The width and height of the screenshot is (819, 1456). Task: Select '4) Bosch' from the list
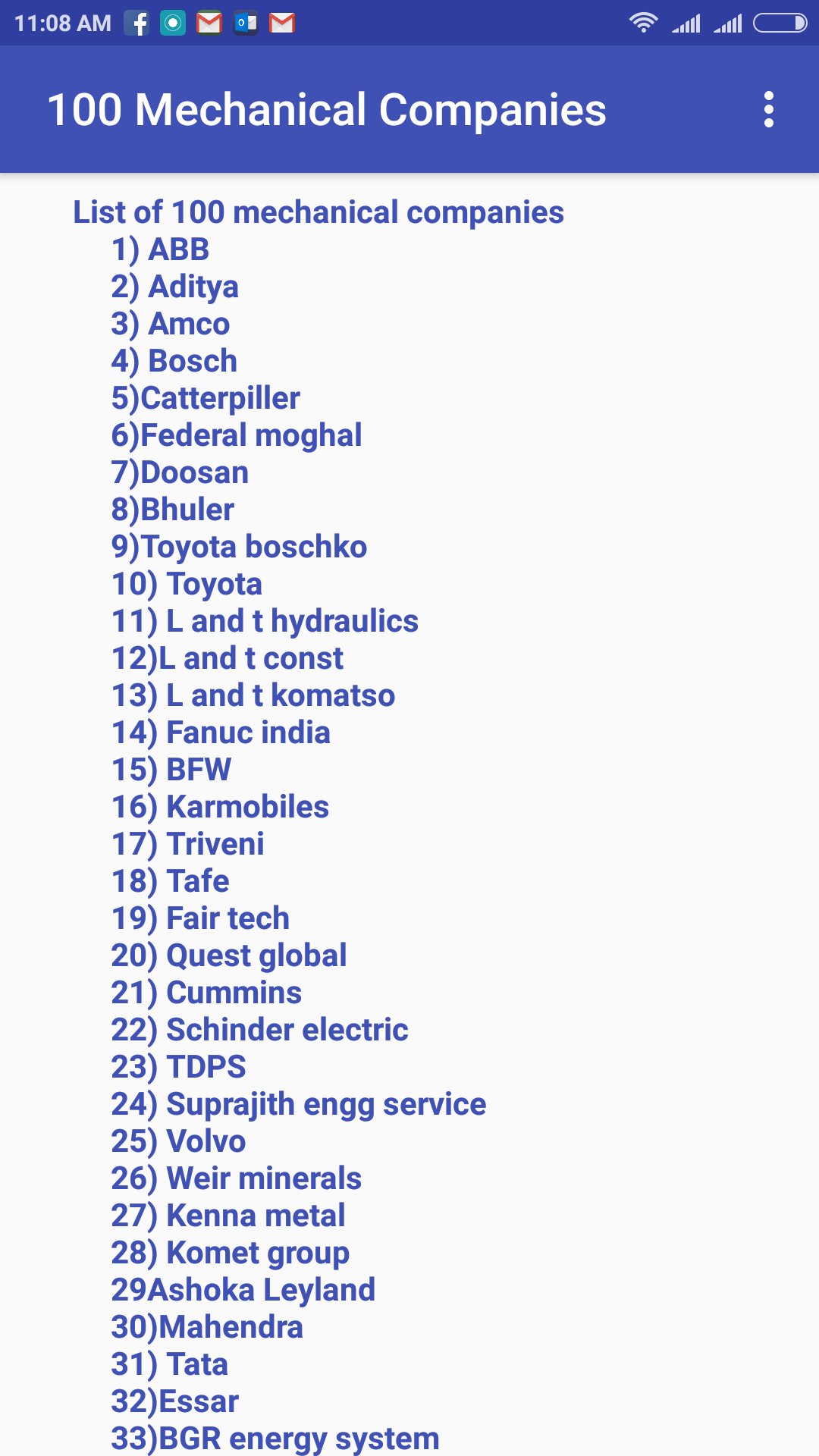(x=174, y=360)
